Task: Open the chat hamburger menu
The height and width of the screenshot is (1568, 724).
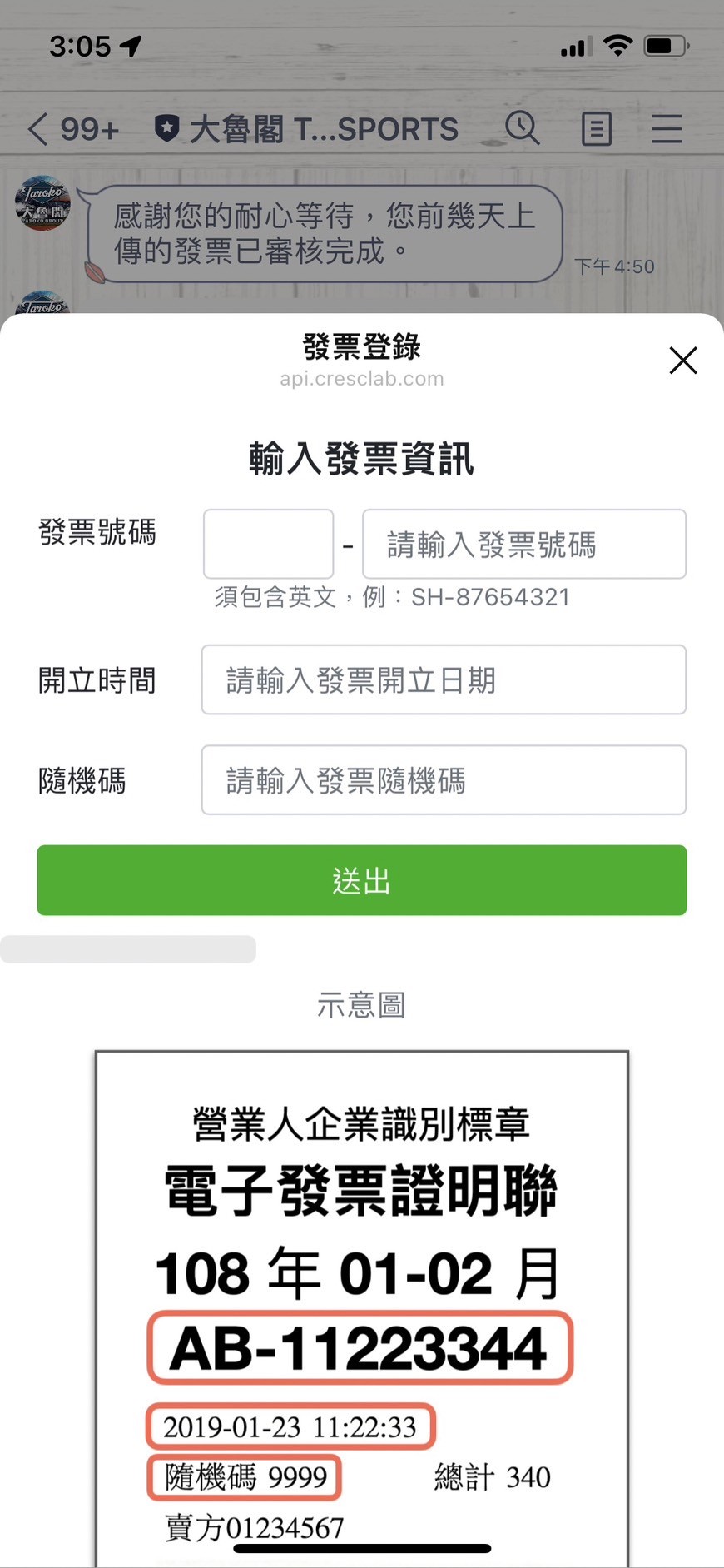Action: (667, 129)
